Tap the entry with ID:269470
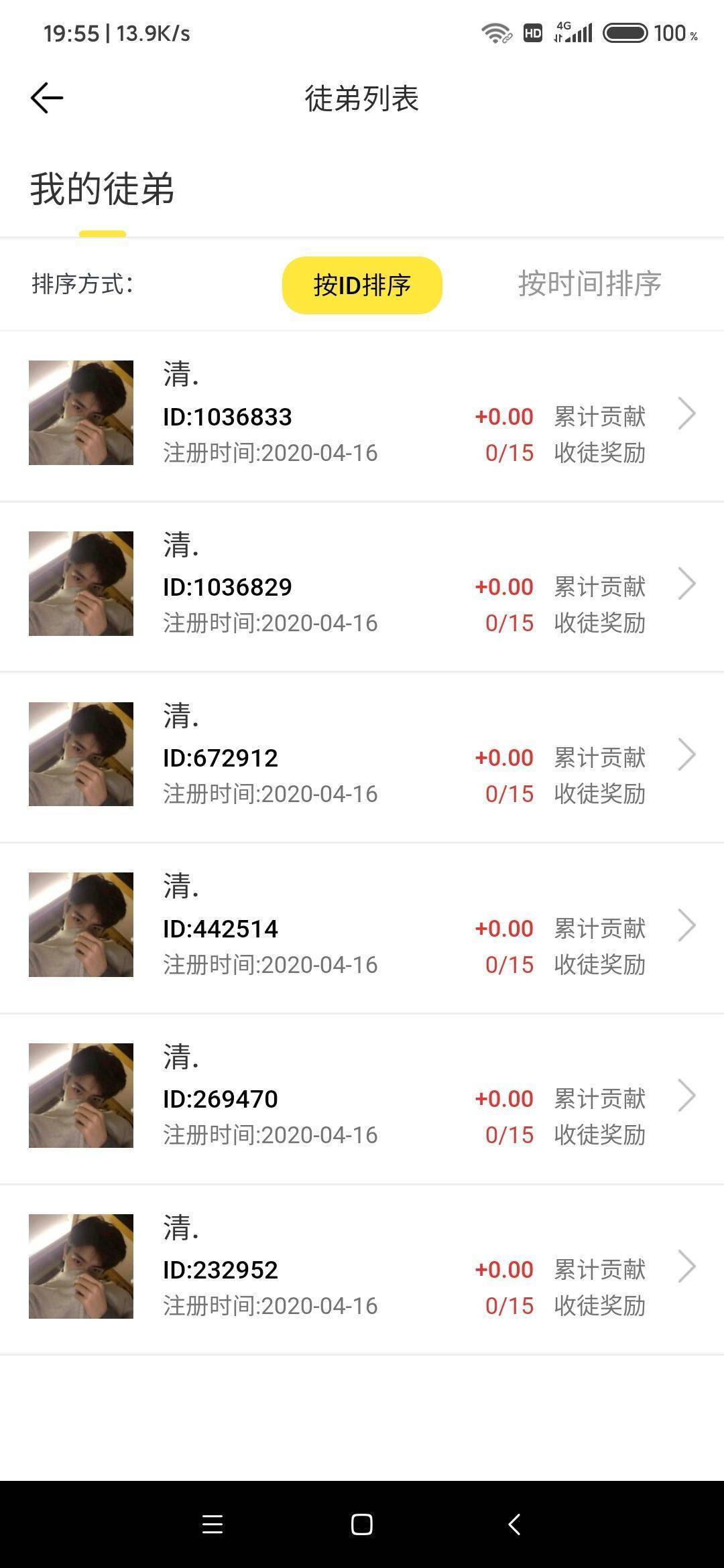The height and width of the screenshot is (1568, 724). click(x=362, y=1097)
